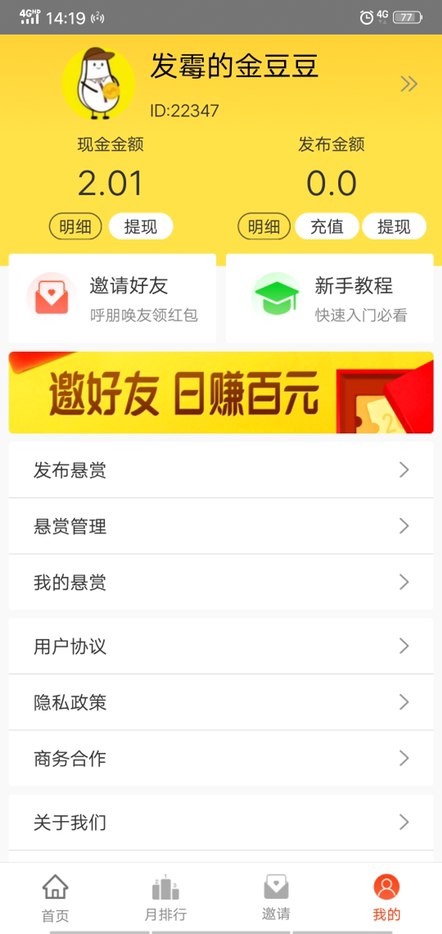Open 悬赏管理
442x934 pixels.
(x=221, y=526)
